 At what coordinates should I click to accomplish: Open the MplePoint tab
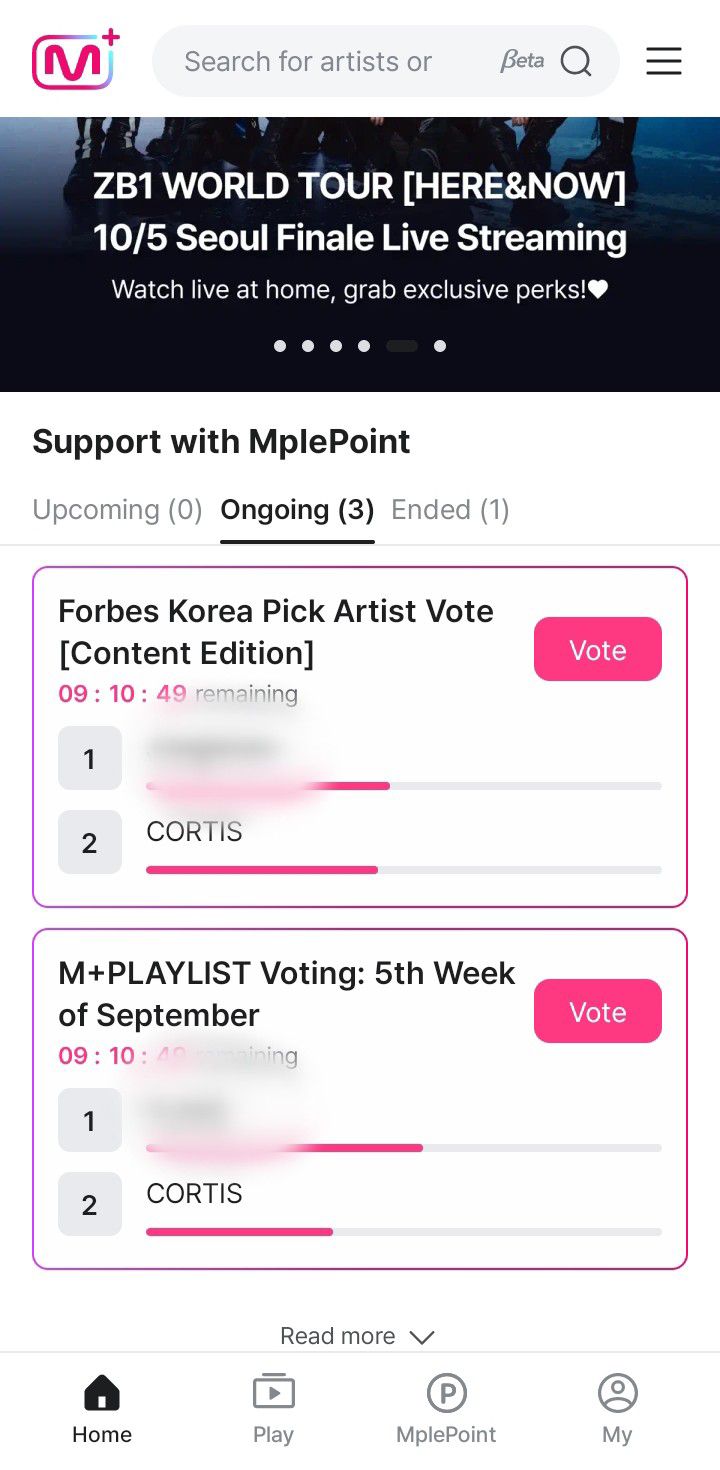446,1409
